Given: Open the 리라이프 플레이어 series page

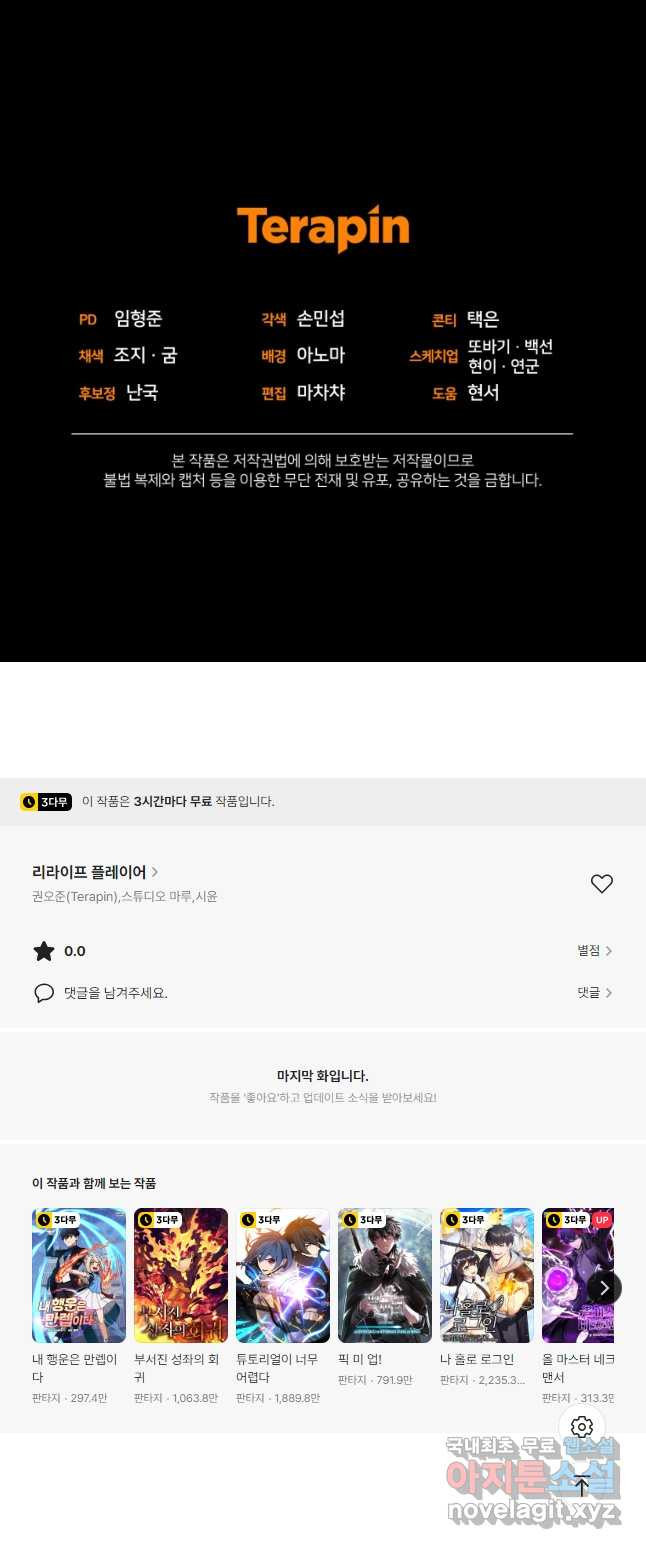Looking at the screenshot, I should pyautogui.click(x=95, y=872).
